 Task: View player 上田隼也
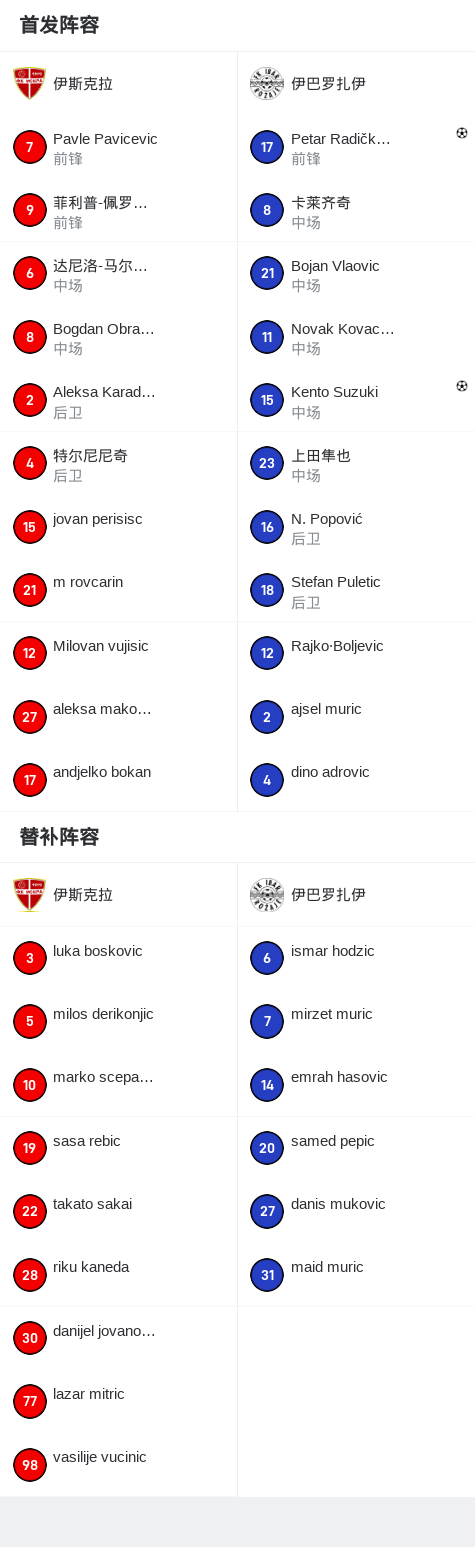point(356,464)
